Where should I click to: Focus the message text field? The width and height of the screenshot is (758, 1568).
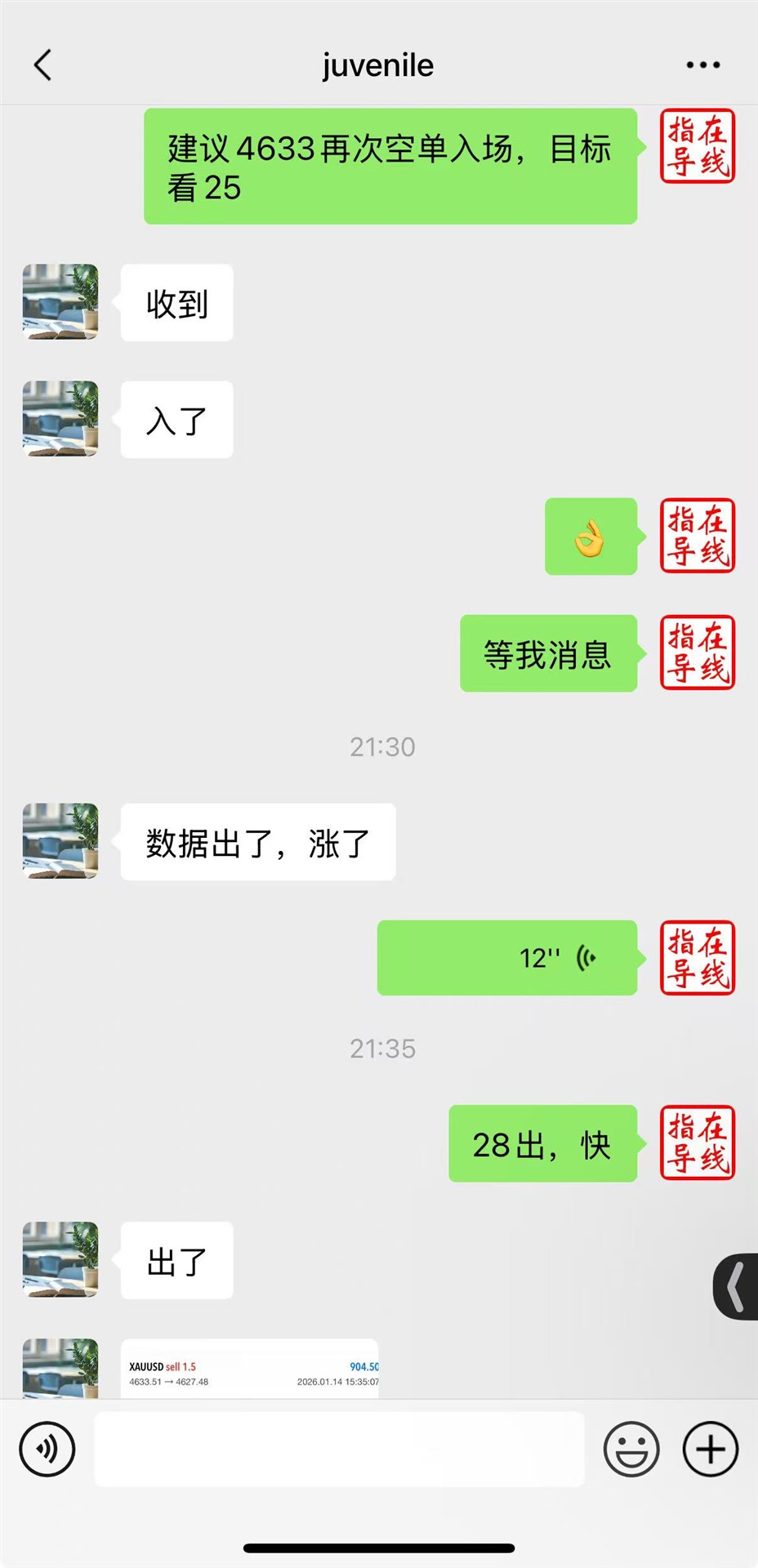pyautogui.click(x=339, y=1449)
